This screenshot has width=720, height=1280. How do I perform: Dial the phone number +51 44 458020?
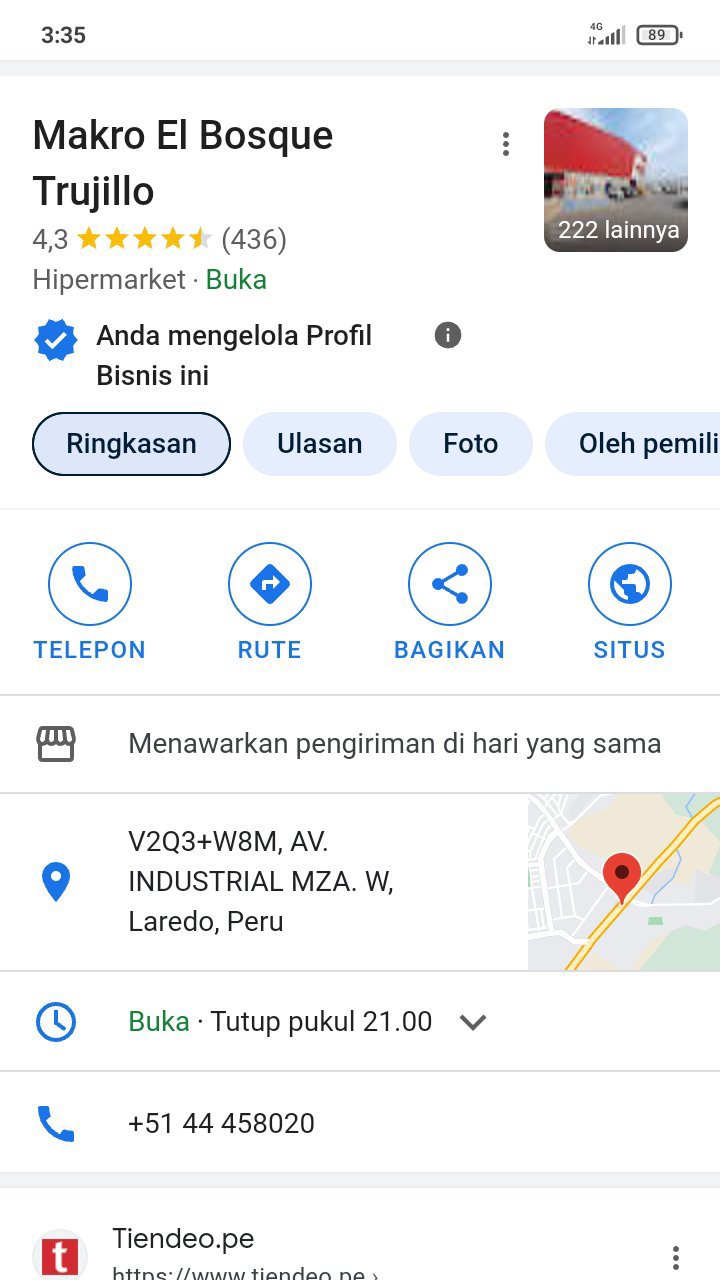point(221,1123)
